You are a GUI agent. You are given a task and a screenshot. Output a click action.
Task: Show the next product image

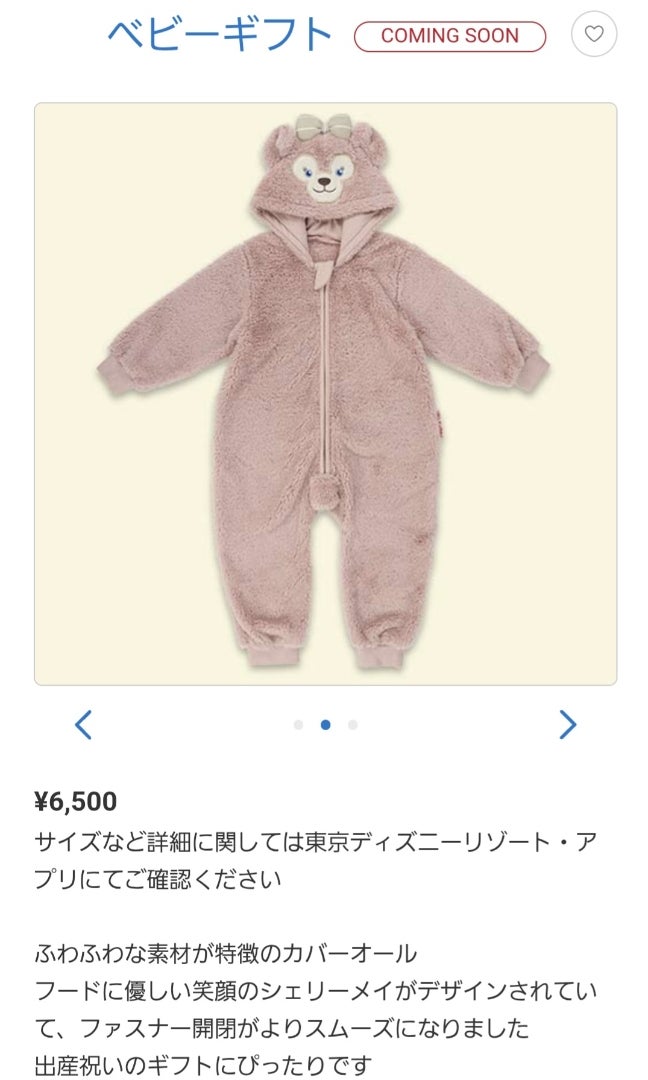click(567, 724)
